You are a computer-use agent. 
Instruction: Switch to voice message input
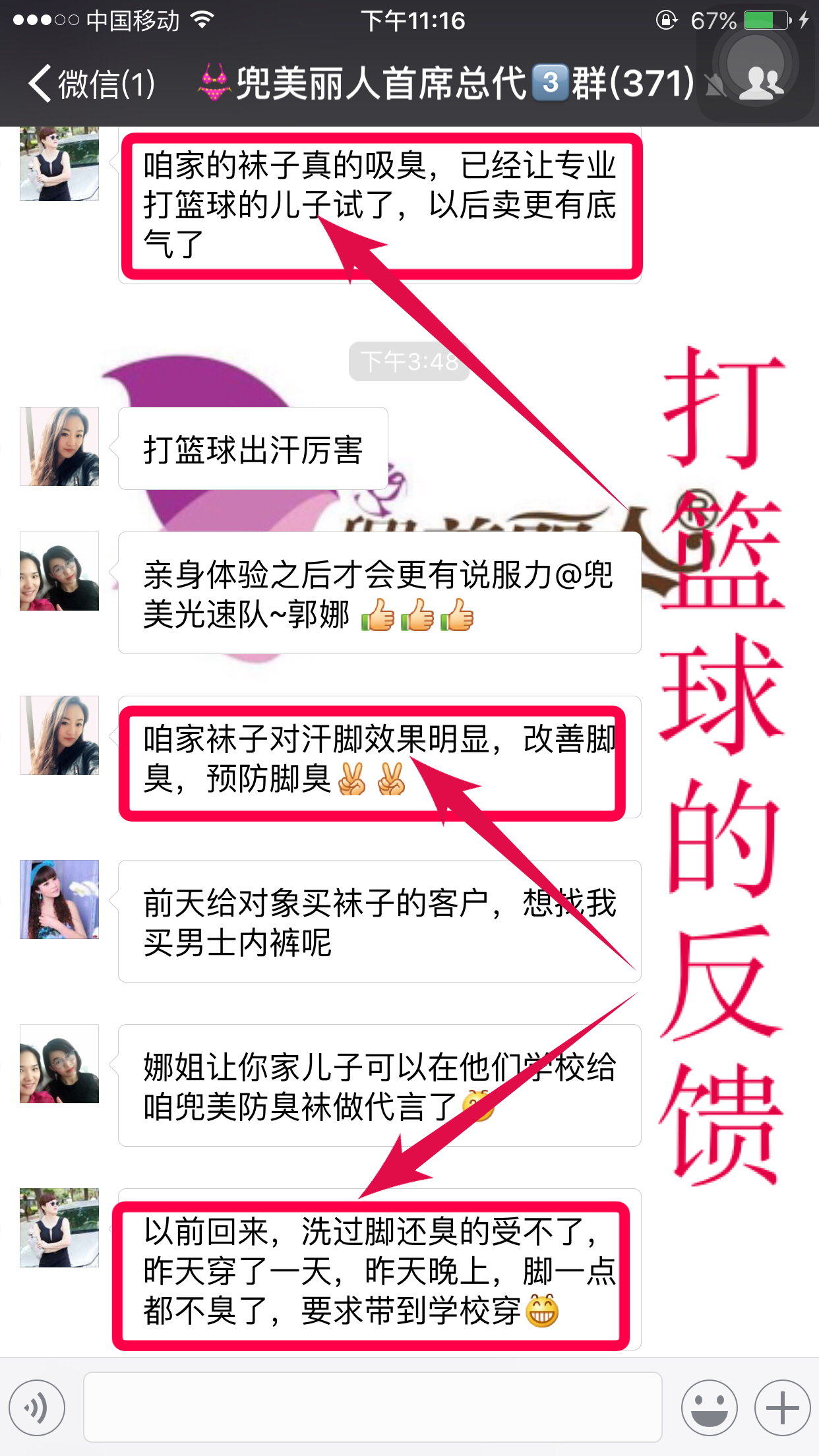pyautogui.click(x=37, y=1407)
